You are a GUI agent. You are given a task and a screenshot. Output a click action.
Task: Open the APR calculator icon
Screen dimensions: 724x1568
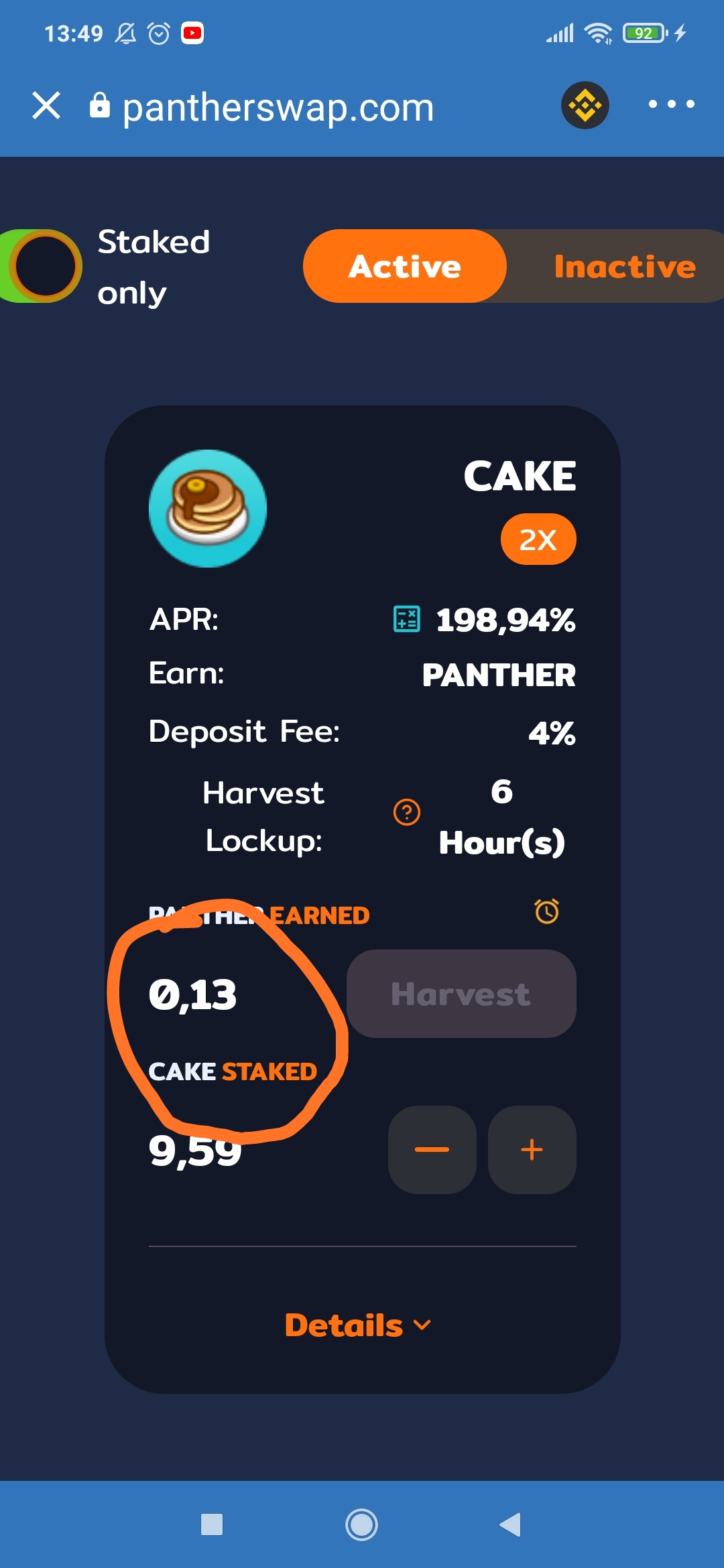[406, 619]
